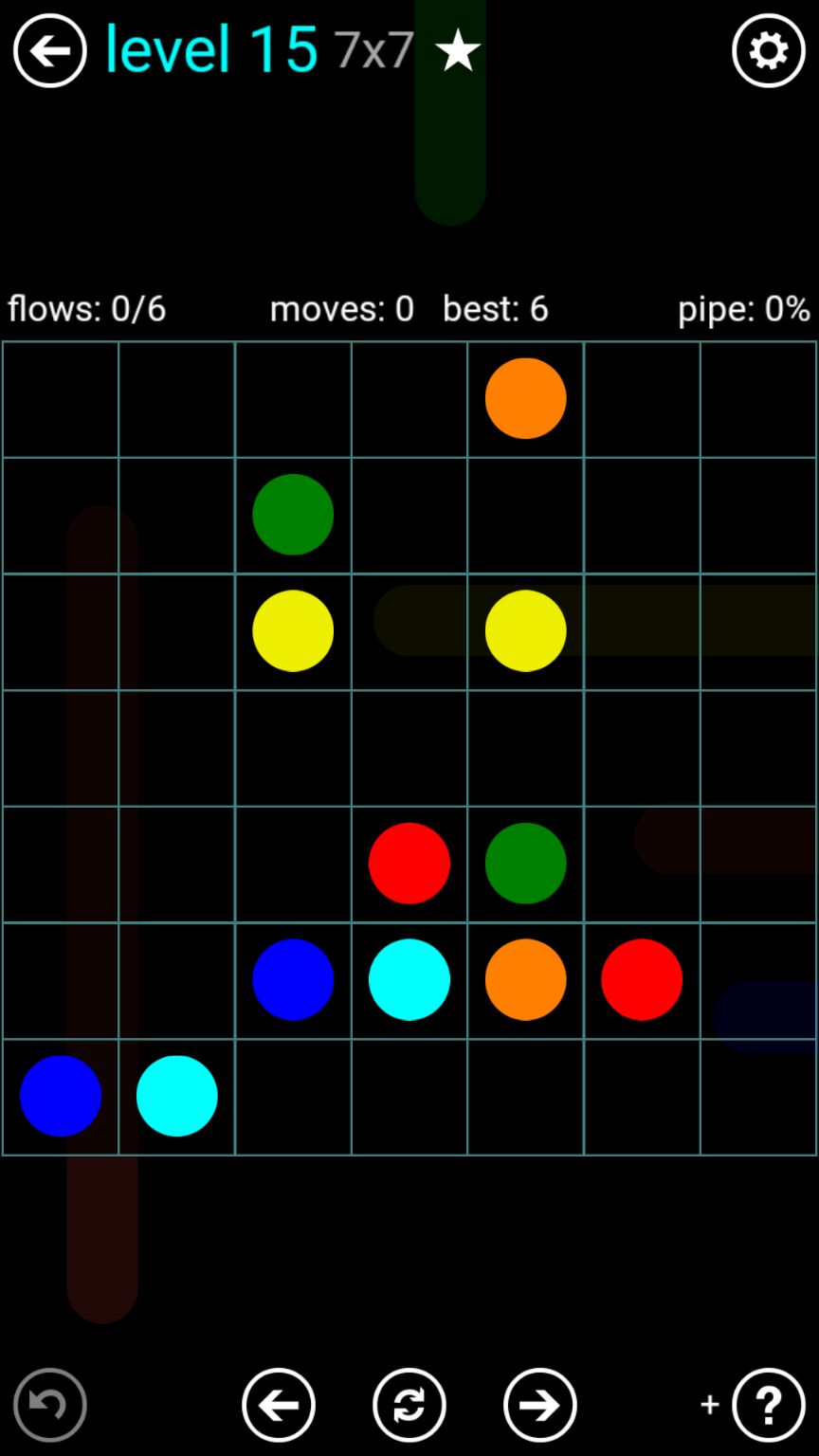This screenshot has width=819, height=1456.
Task: Select the yellow dot below the orange dot
Action: pyautogui.click(x=525, y=630)
